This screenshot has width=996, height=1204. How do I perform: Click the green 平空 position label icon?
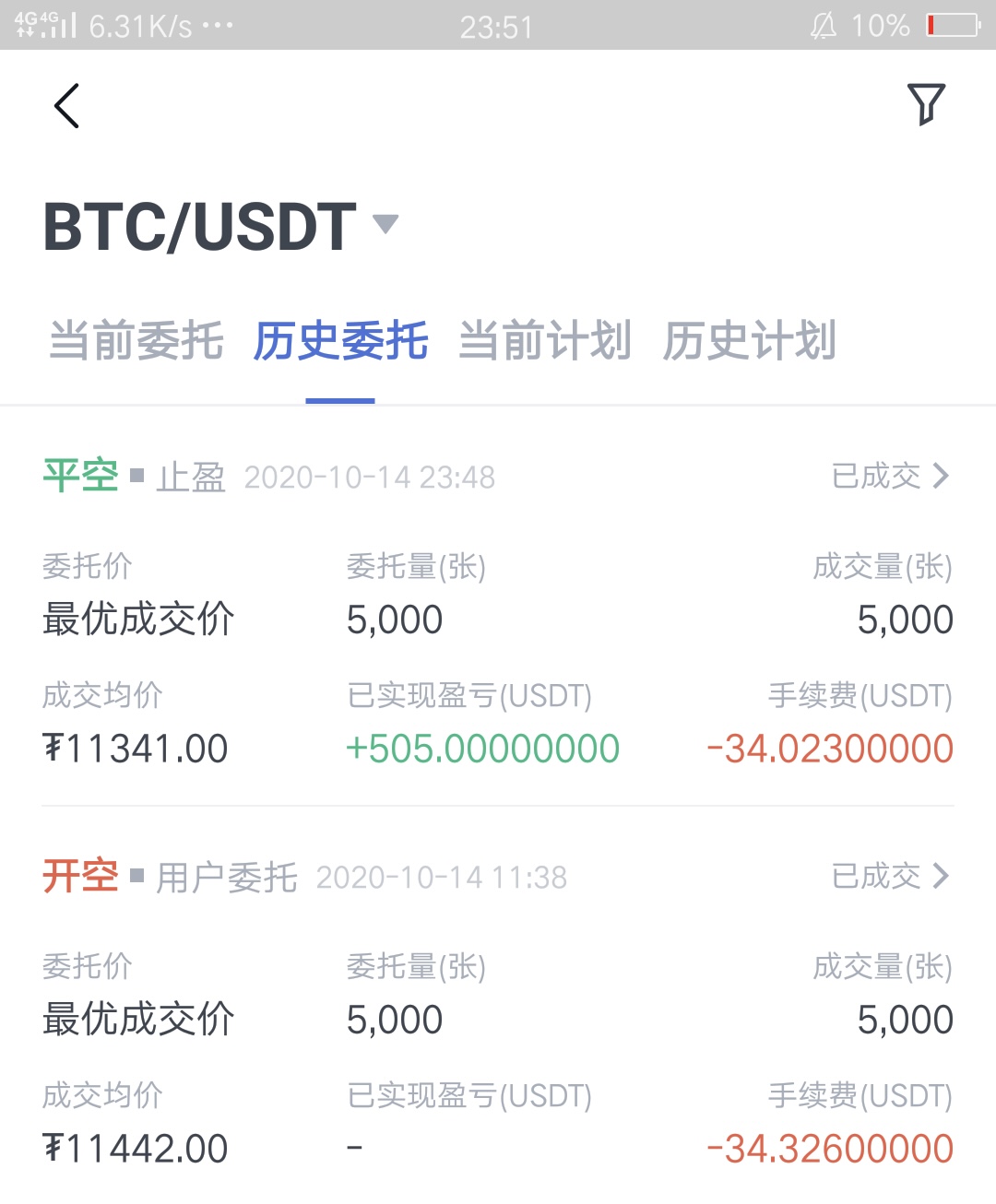click(78, 476)
